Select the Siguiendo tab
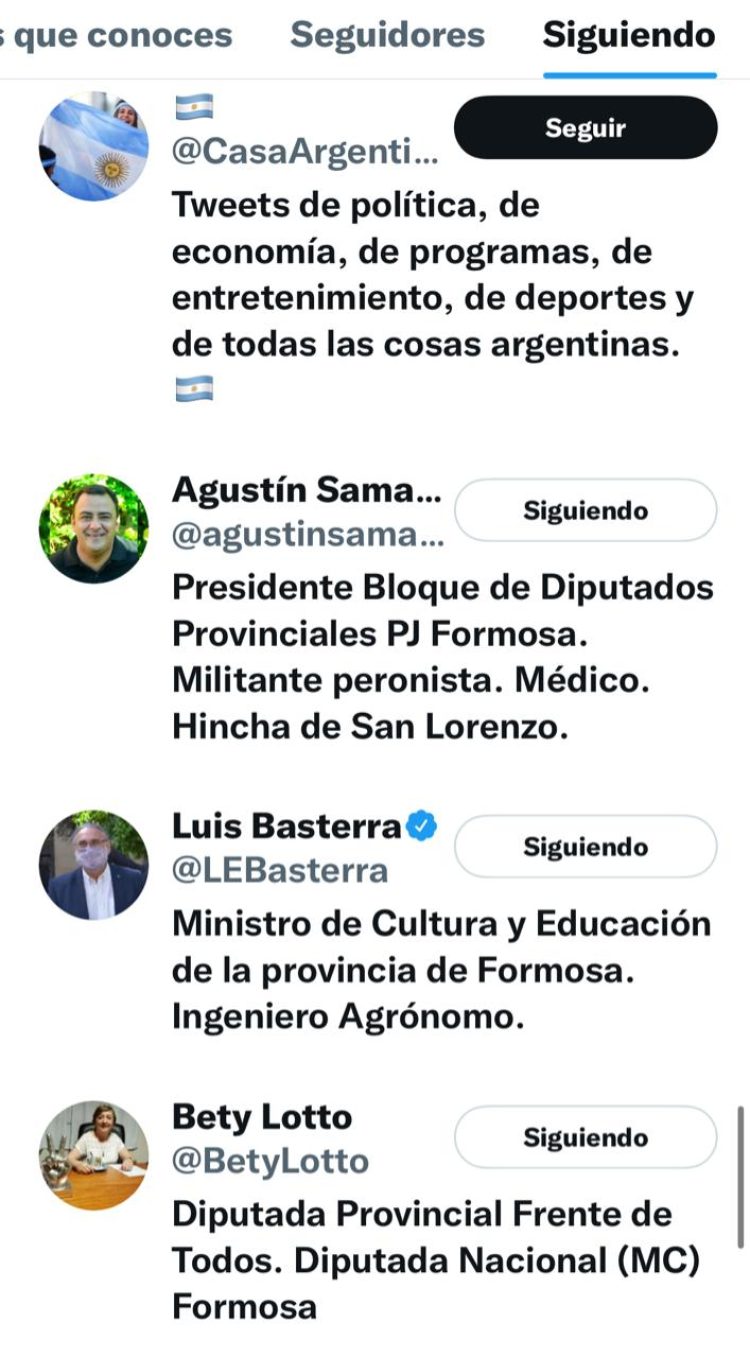 628,35
